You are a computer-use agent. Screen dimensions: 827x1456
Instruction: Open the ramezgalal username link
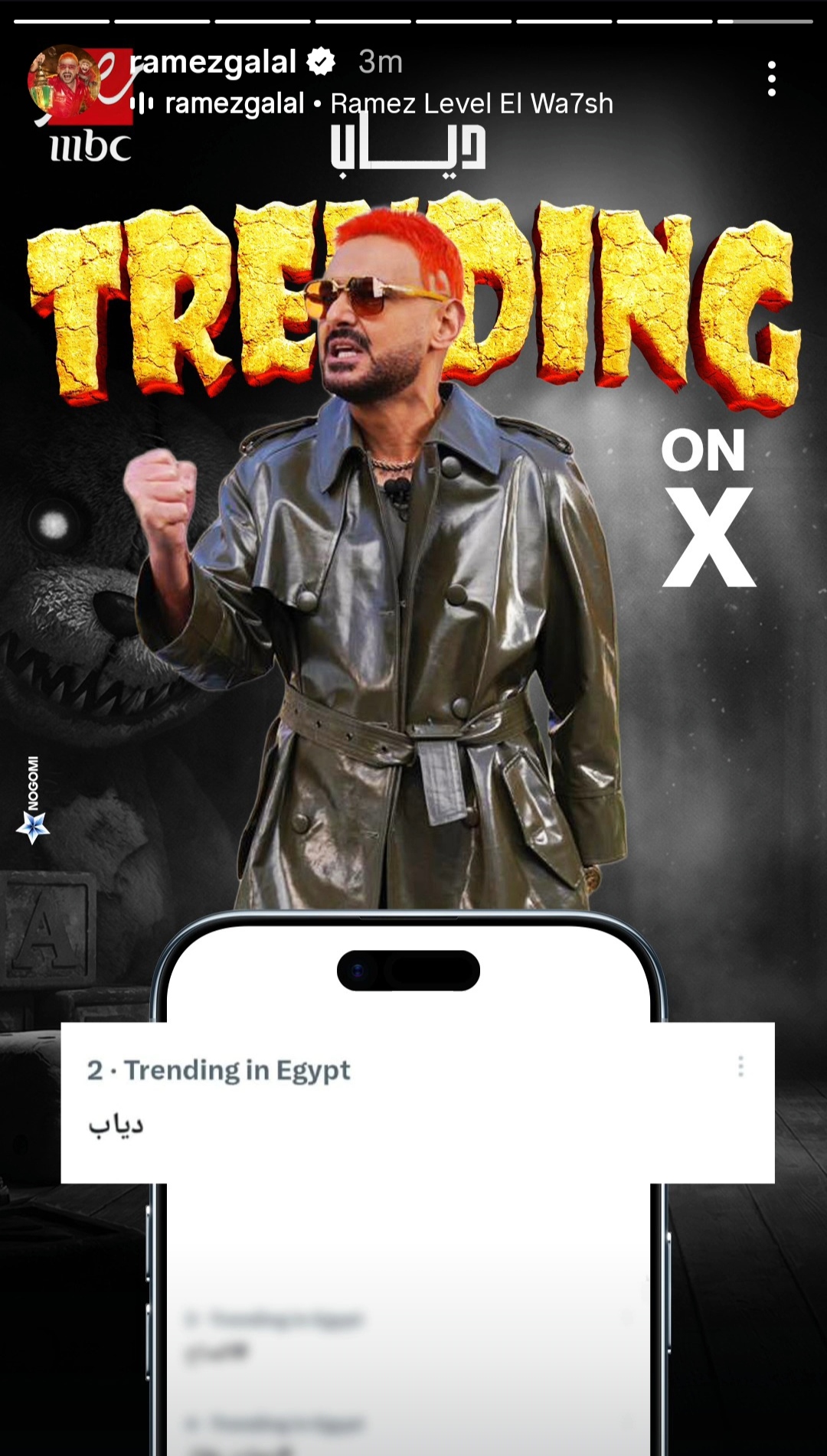[x=214, y=62]
